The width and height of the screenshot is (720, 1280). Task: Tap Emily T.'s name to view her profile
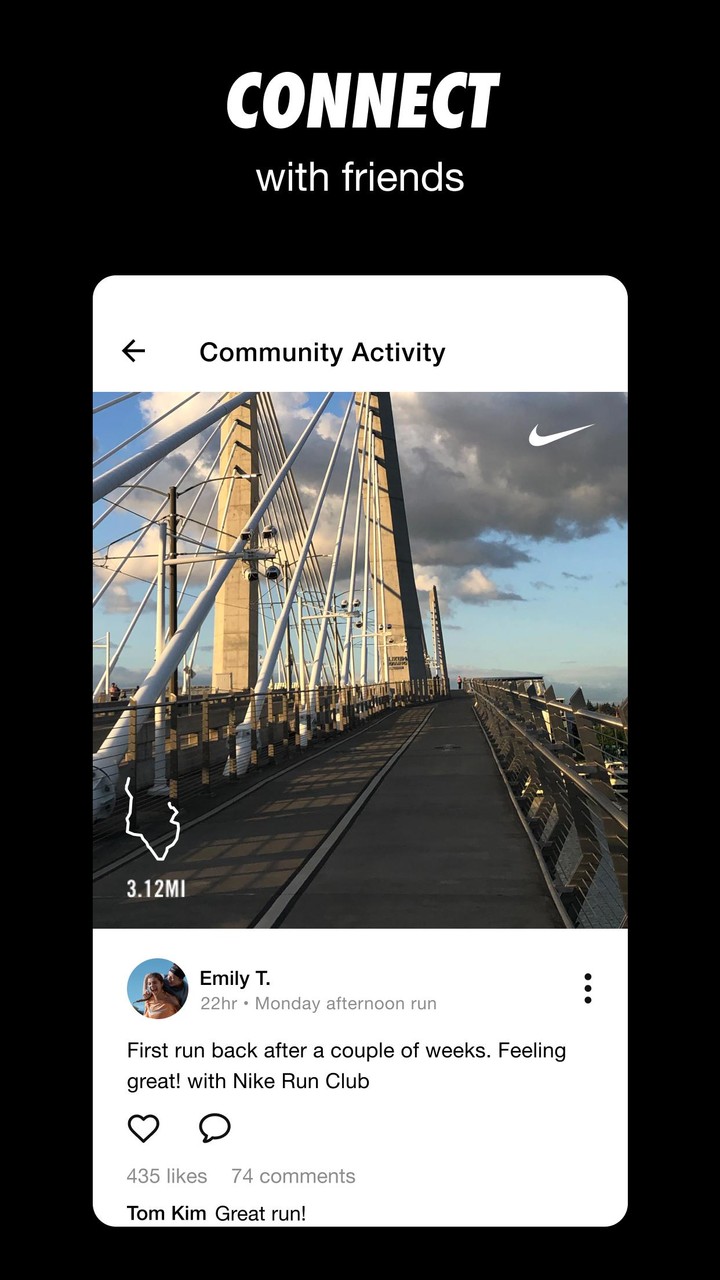[235, 978]
